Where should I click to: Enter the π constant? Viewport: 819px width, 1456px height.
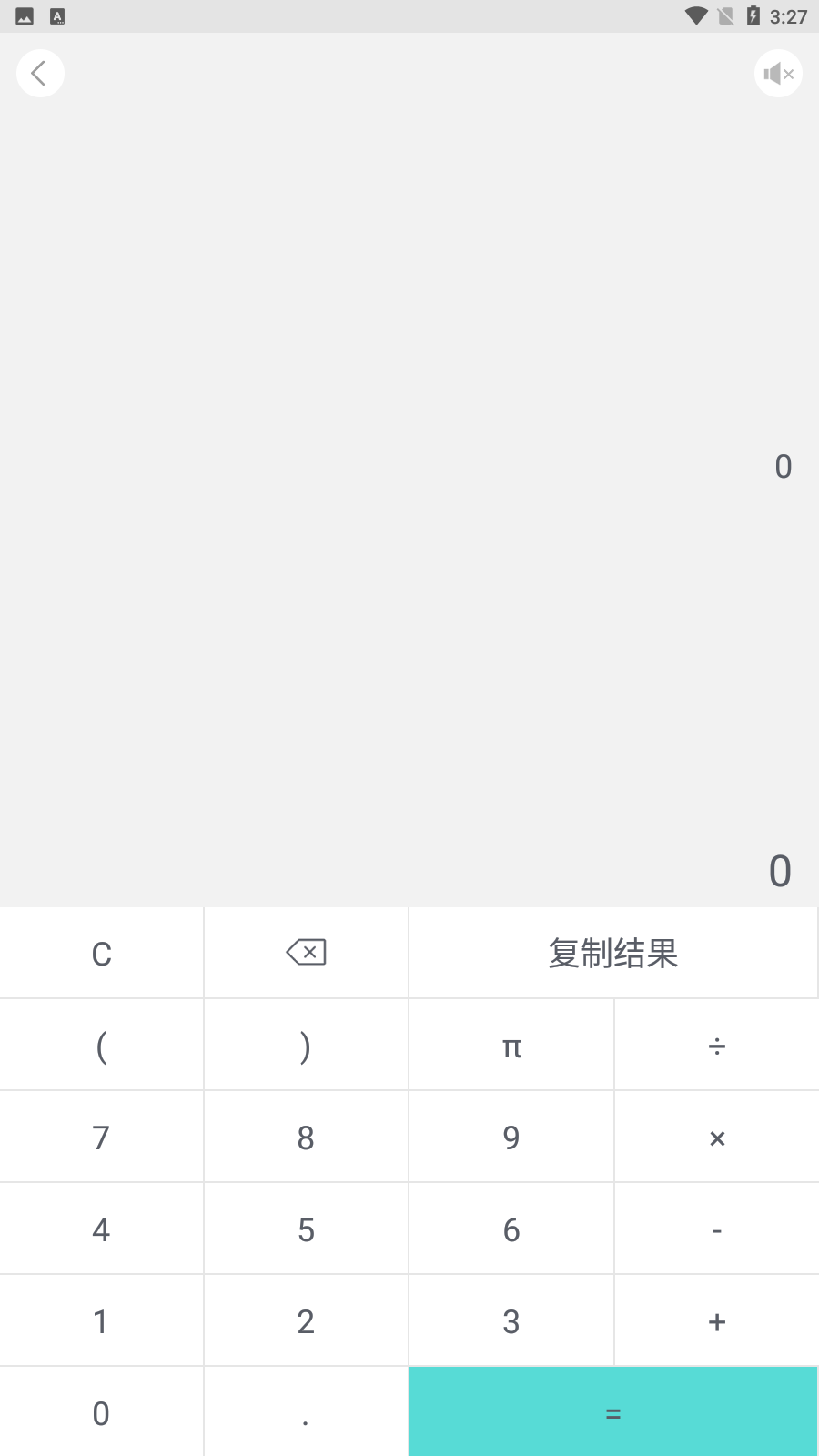point(511,1046)
